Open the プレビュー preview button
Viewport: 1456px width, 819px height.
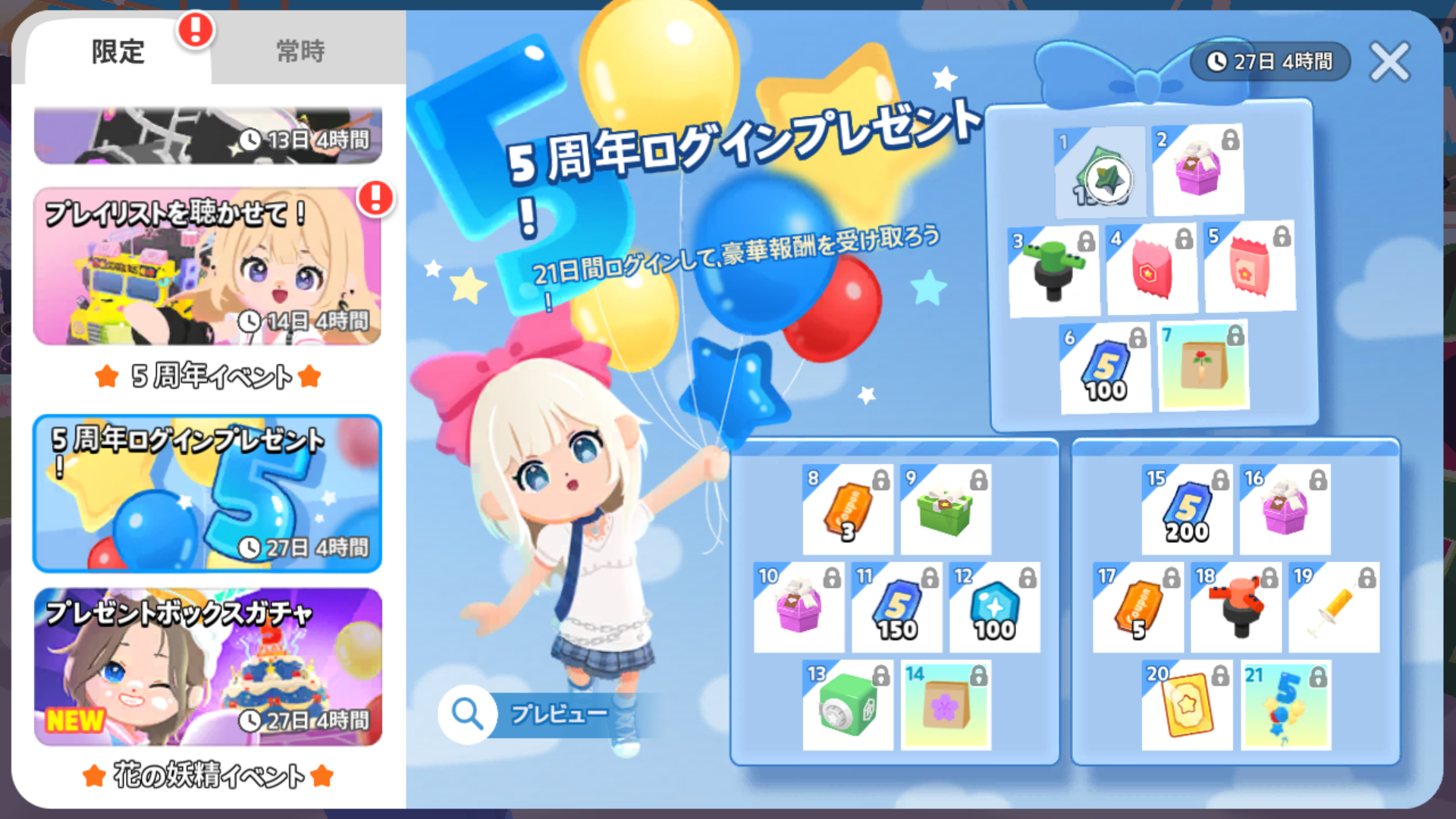[531, 714]
